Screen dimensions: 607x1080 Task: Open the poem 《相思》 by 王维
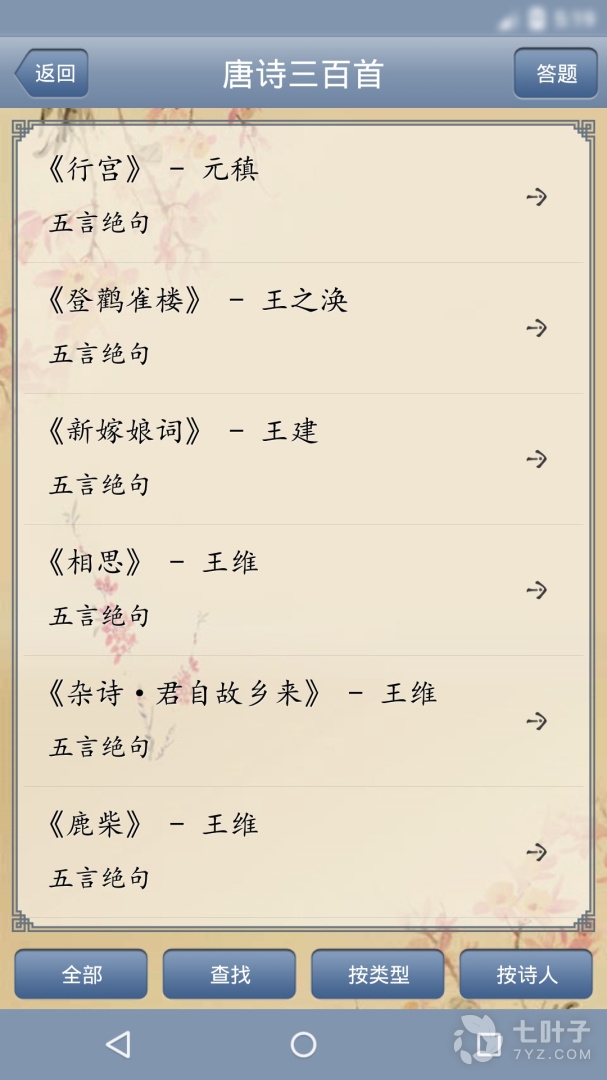tap(300, 589)
